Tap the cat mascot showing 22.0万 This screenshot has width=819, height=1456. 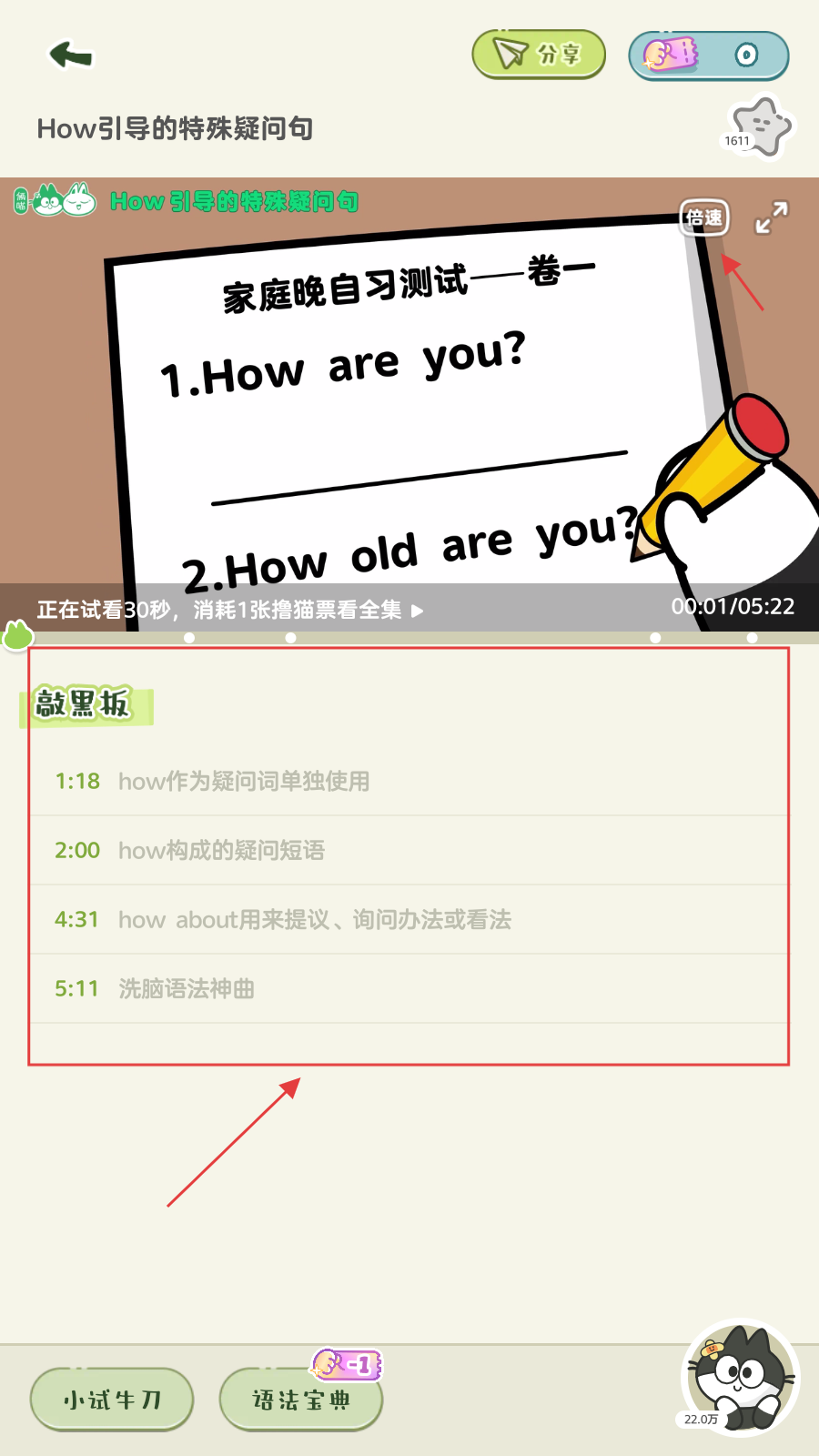(x=740, y=1377)
